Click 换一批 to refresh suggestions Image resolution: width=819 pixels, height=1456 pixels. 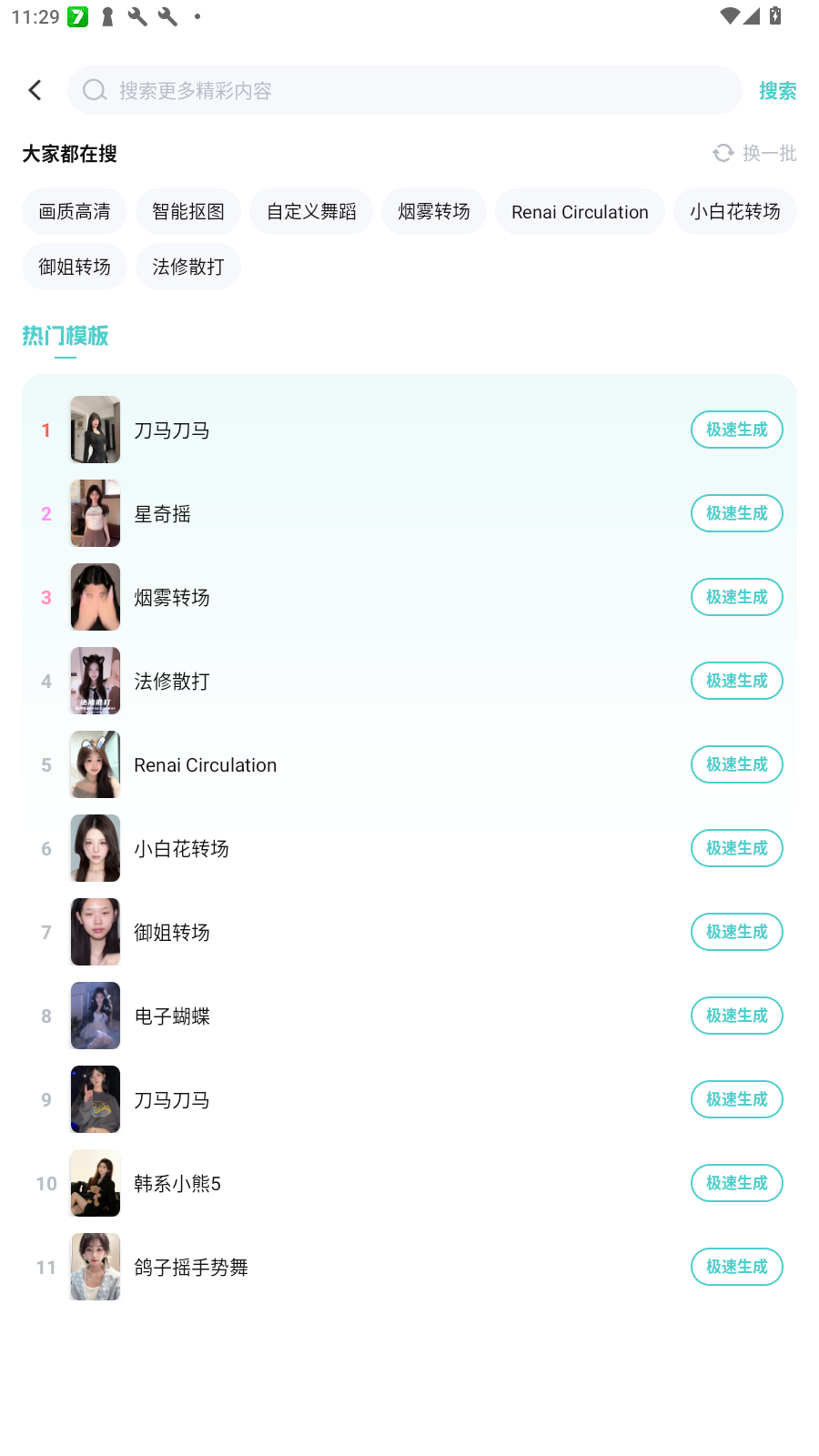click(x=769, y=153)
